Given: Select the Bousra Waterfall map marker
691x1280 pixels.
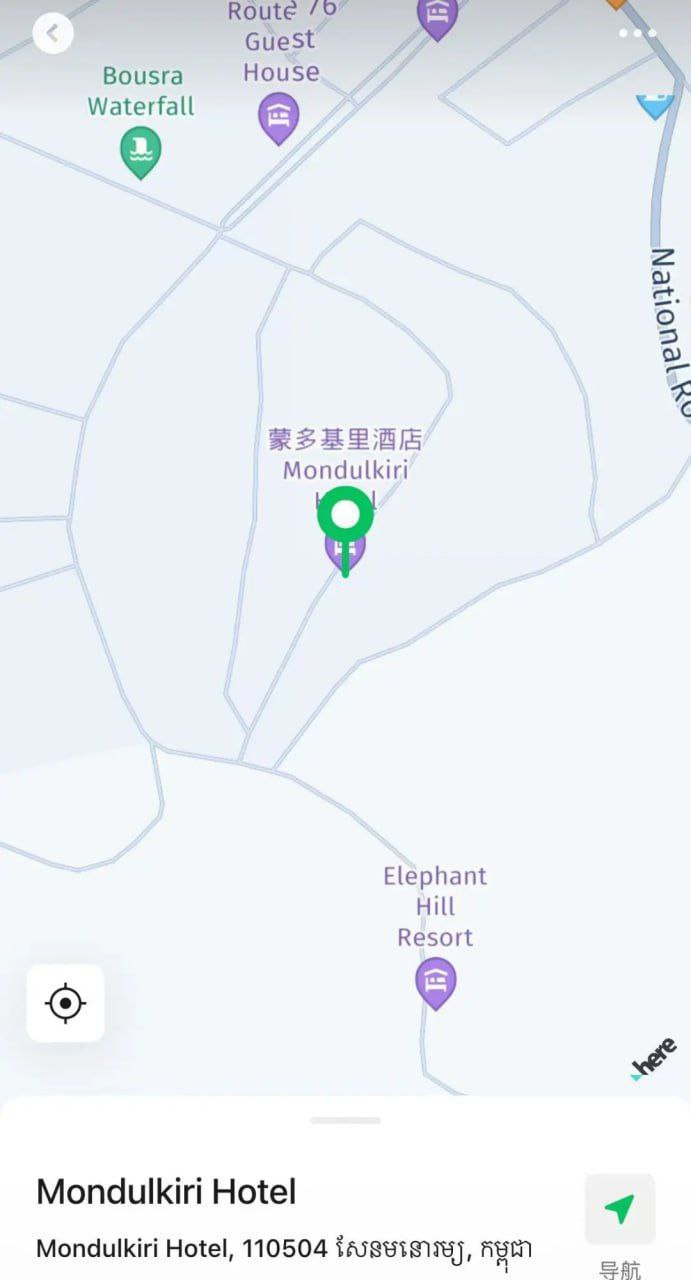Looking at the screenshot, I should 141,153.
